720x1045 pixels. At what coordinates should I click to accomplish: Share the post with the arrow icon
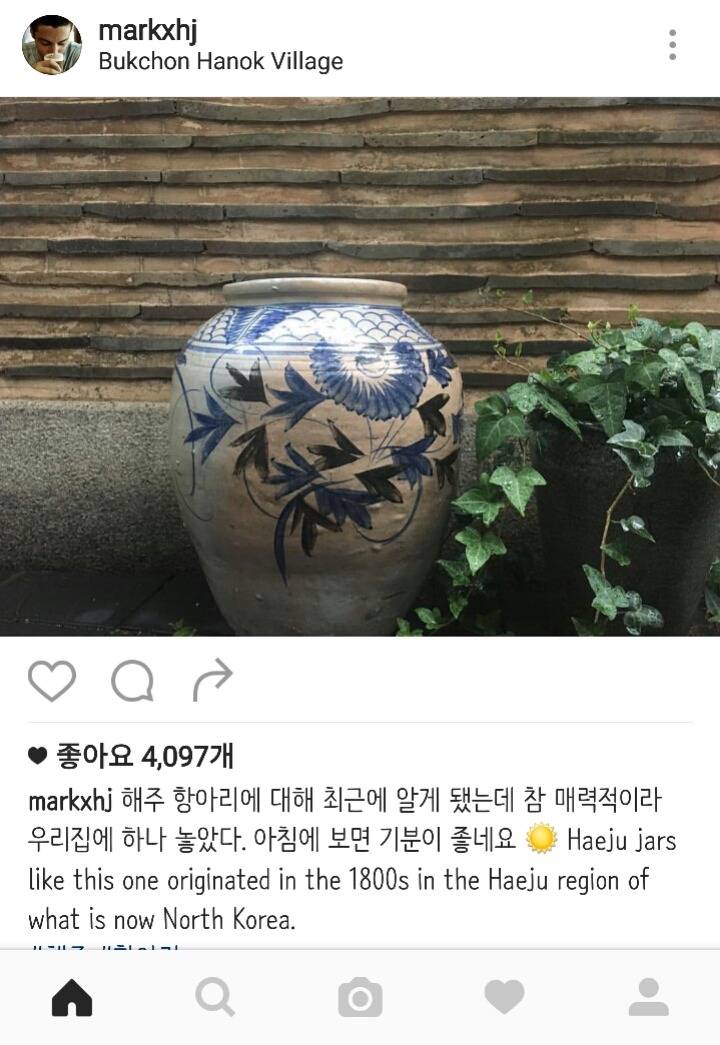pos(213,678)
